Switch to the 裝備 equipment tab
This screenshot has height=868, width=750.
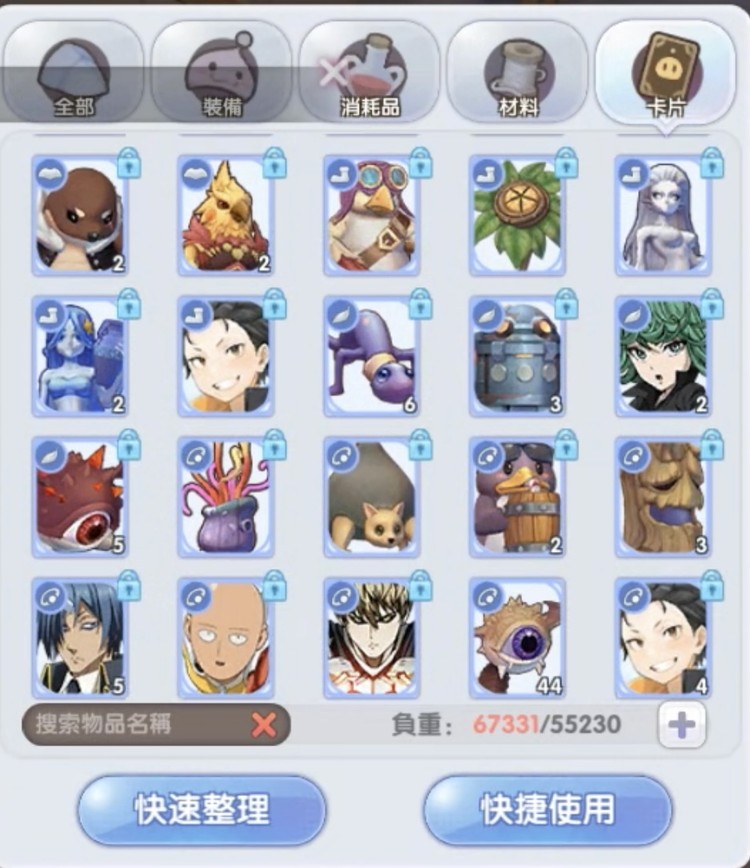coord(225,70)
